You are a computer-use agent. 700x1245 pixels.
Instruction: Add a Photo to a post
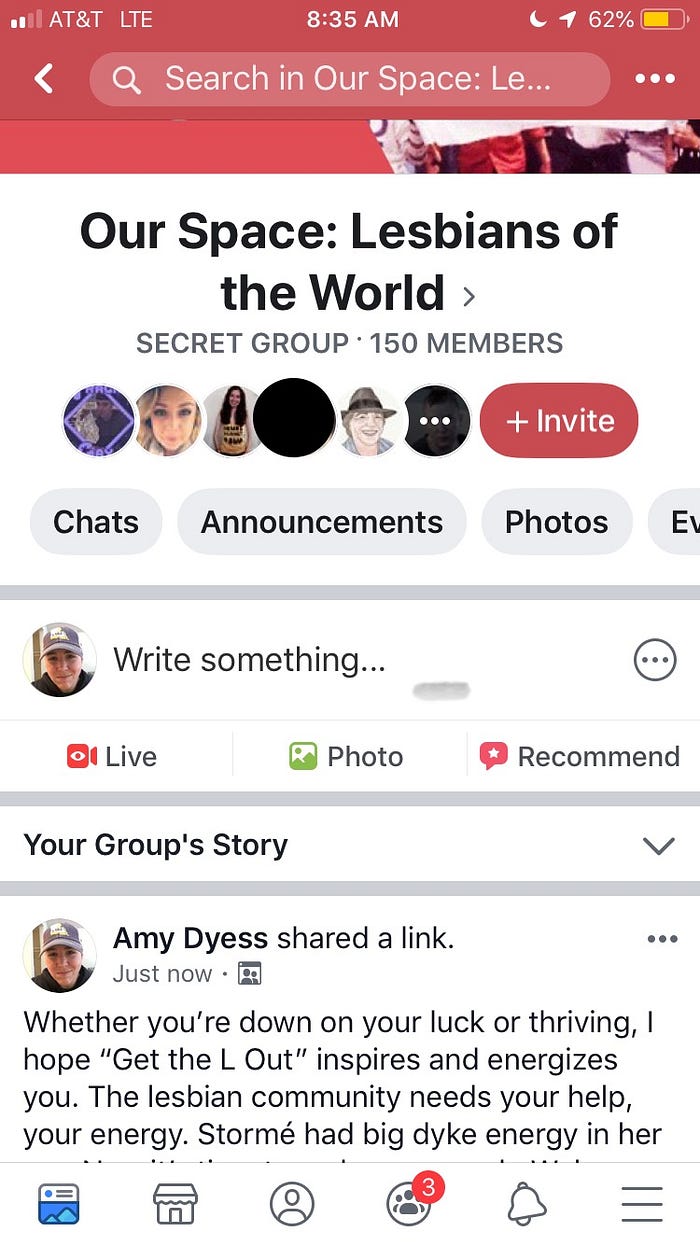[x=347, y=756]
